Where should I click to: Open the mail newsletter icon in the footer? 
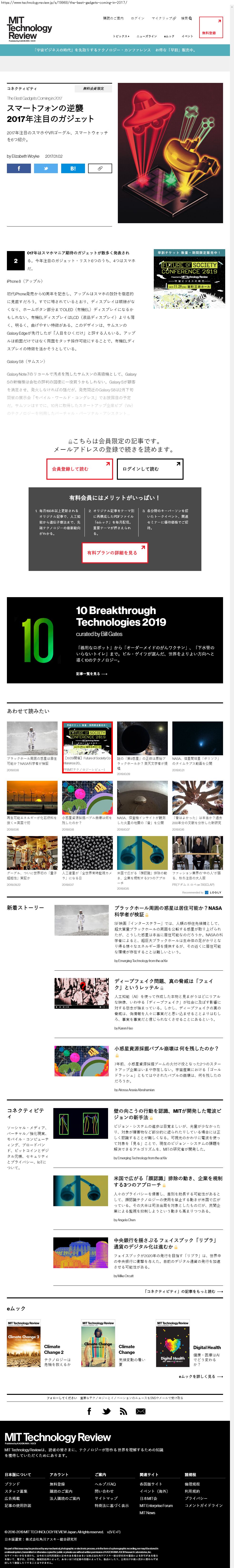140,1412
